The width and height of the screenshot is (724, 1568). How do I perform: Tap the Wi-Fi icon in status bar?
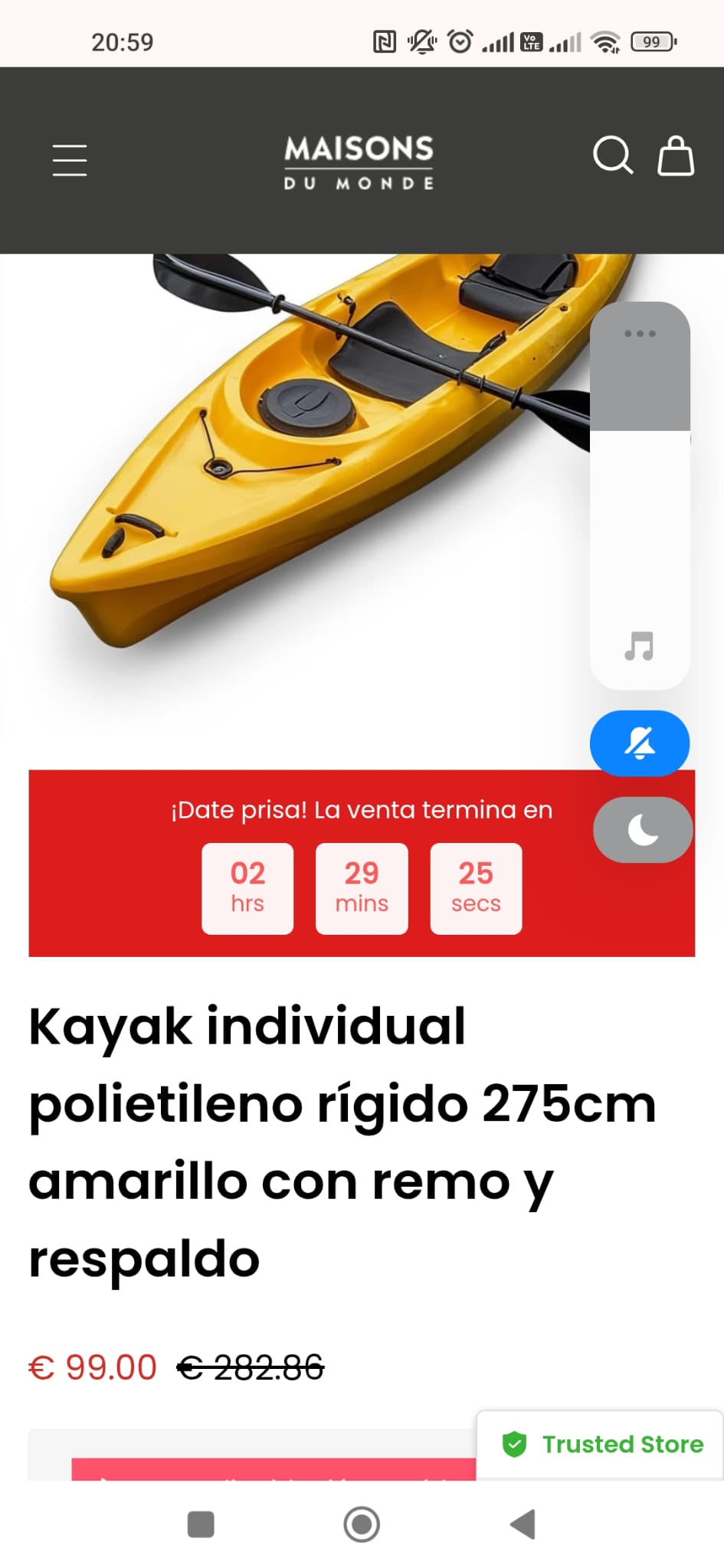pyautogui.click(x=606, y=42)
